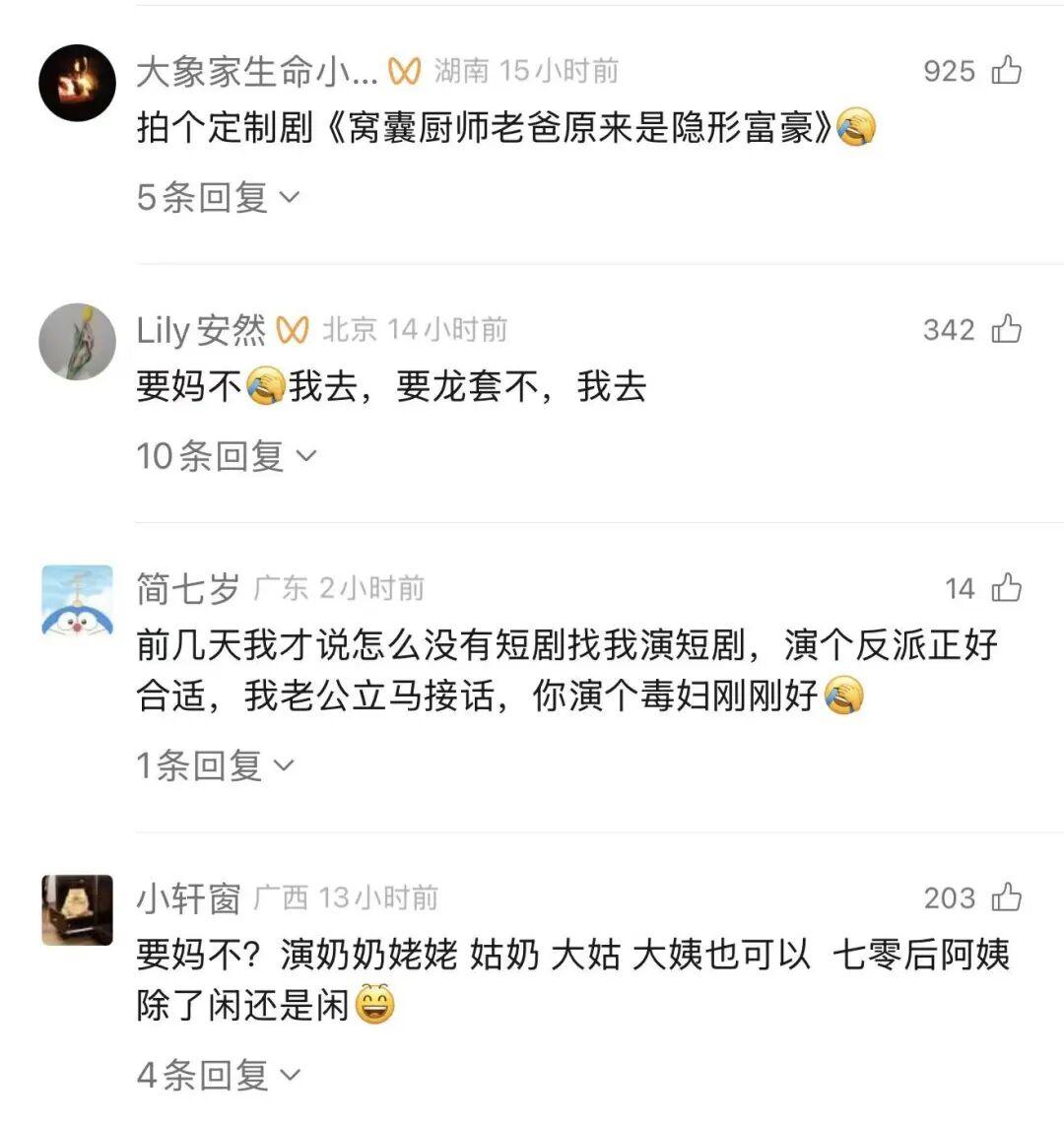The image size is (1064, 1127).
Task: Open 大象家生命小...'s profile avatar
Action: (77, 83)
